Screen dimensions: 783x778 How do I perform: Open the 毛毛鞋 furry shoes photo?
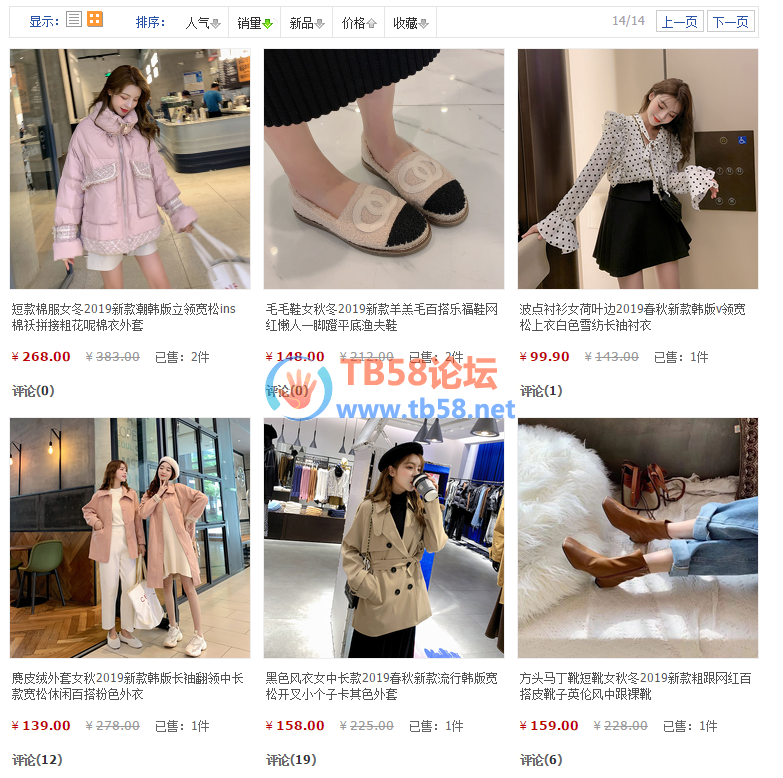point(384,169)
